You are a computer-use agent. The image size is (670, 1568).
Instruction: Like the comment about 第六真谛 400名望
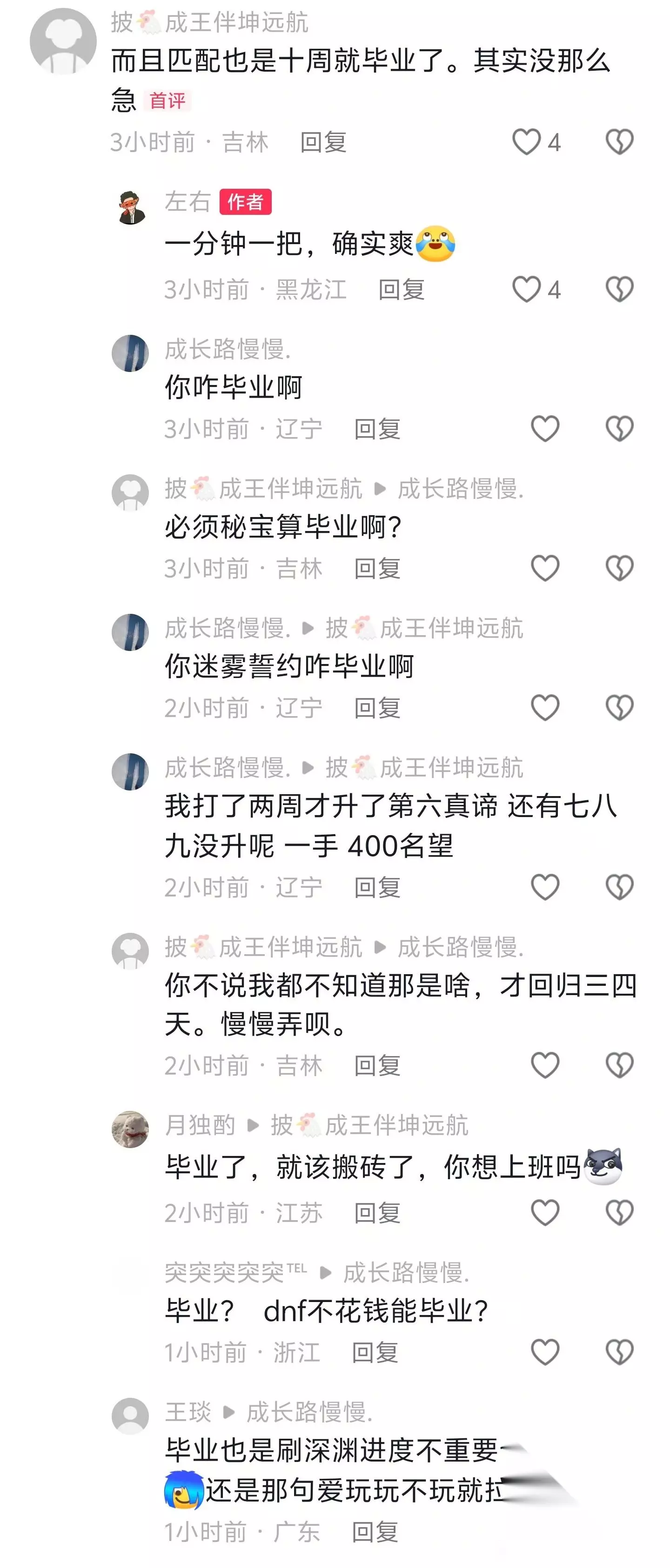pos(545,888)
